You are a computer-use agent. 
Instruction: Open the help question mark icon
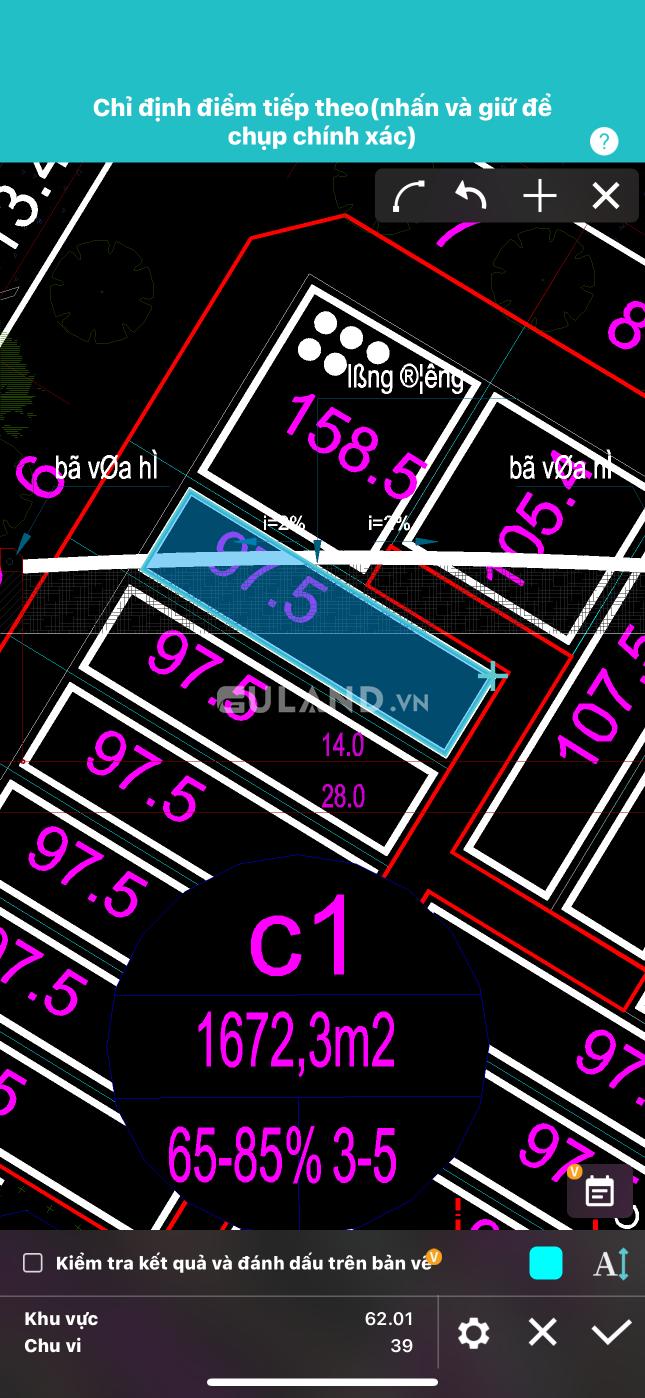tap(604, 141)
